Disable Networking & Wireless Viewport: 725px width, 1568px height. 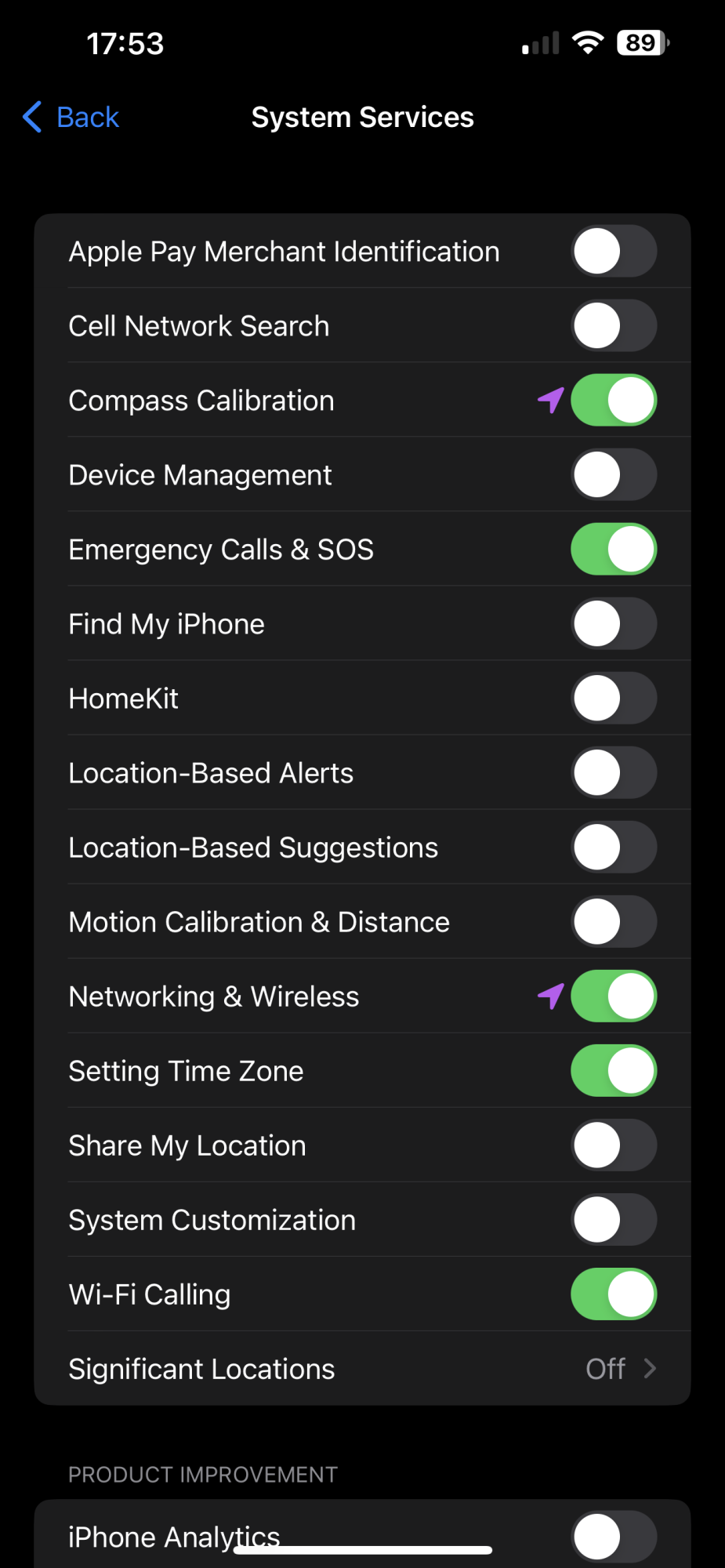[x=614, y=996]
